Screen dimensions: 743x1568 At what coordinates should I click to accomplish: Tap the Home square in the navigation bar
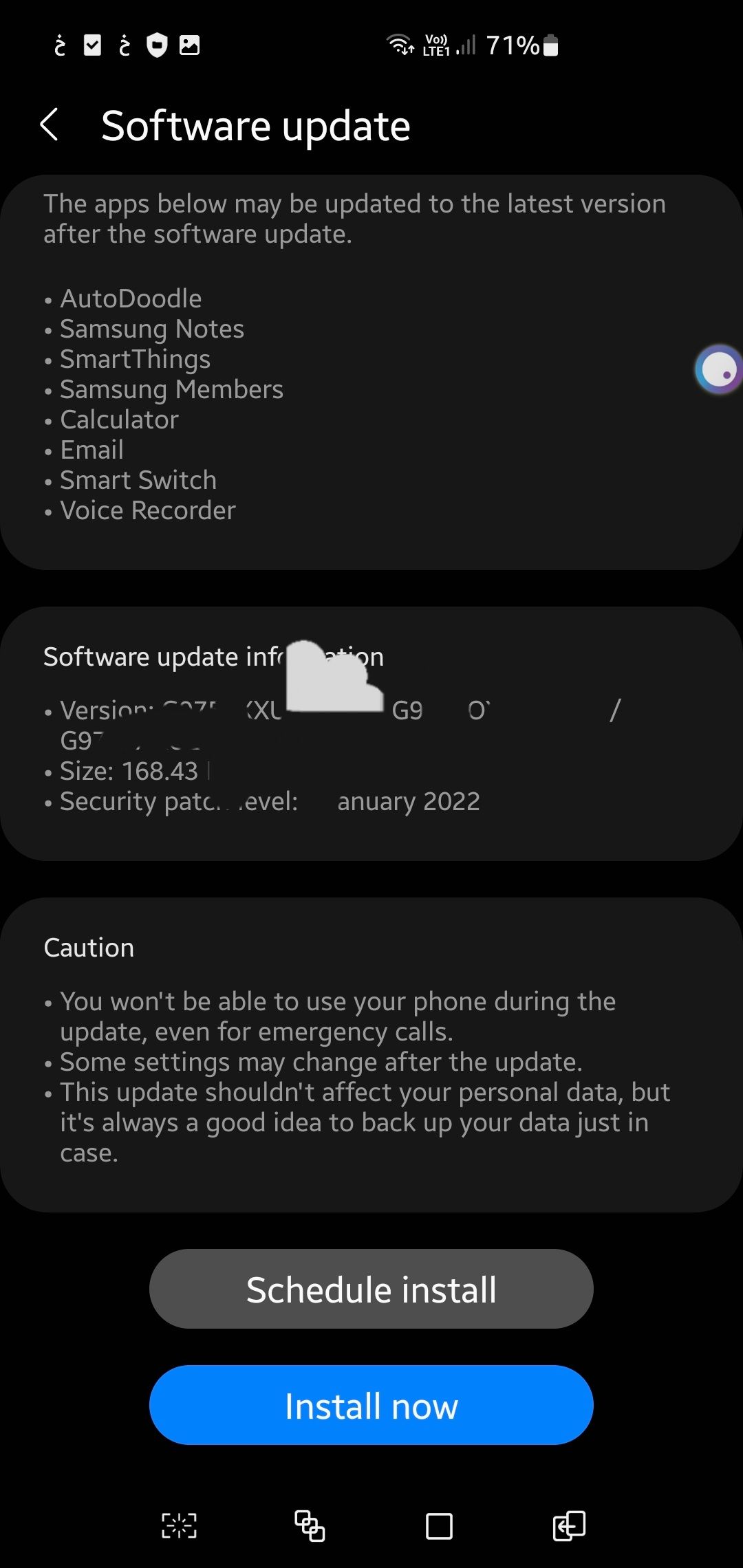439,1524
